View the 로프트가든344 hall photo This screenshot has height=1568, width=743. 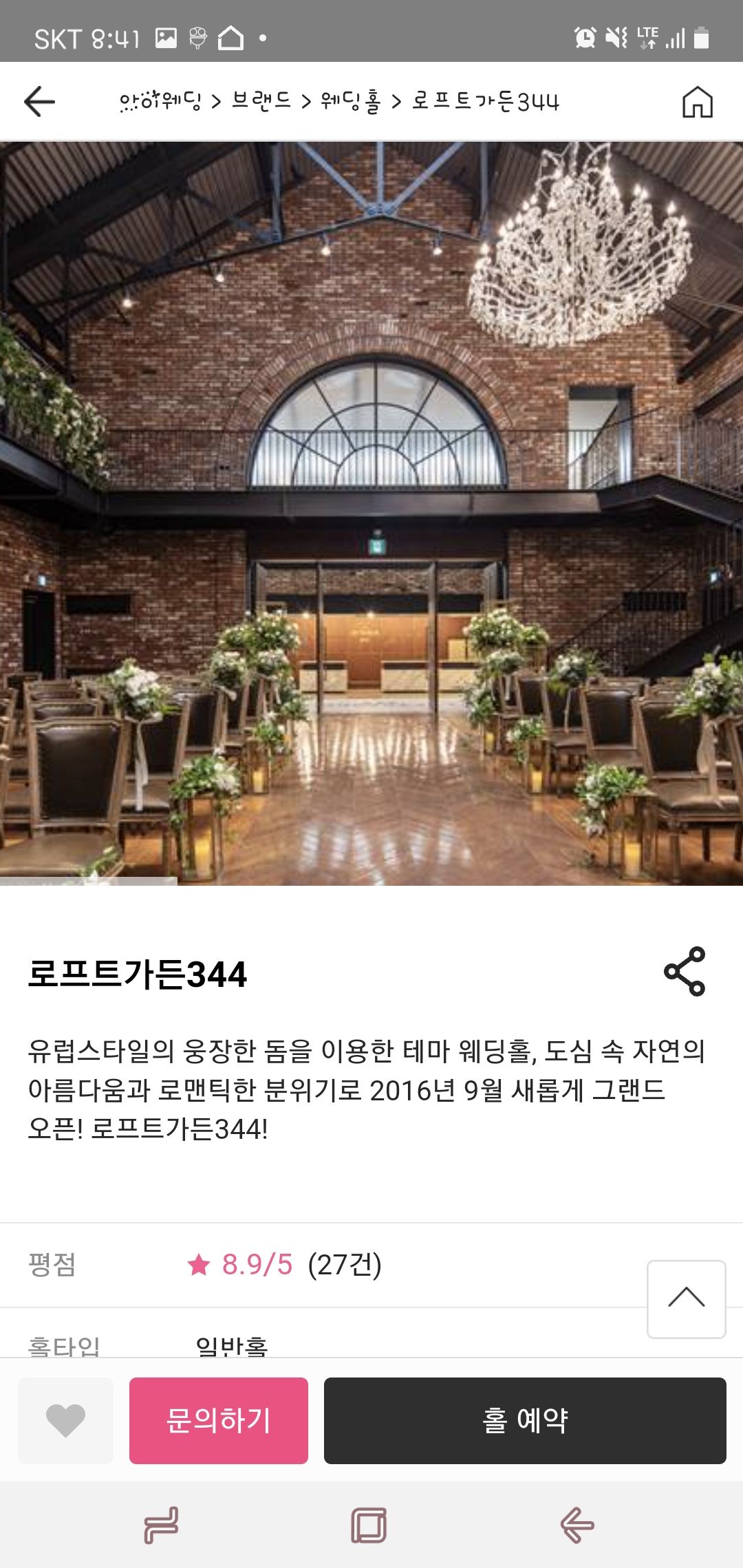pyautogui.click(x=371, y=513)
